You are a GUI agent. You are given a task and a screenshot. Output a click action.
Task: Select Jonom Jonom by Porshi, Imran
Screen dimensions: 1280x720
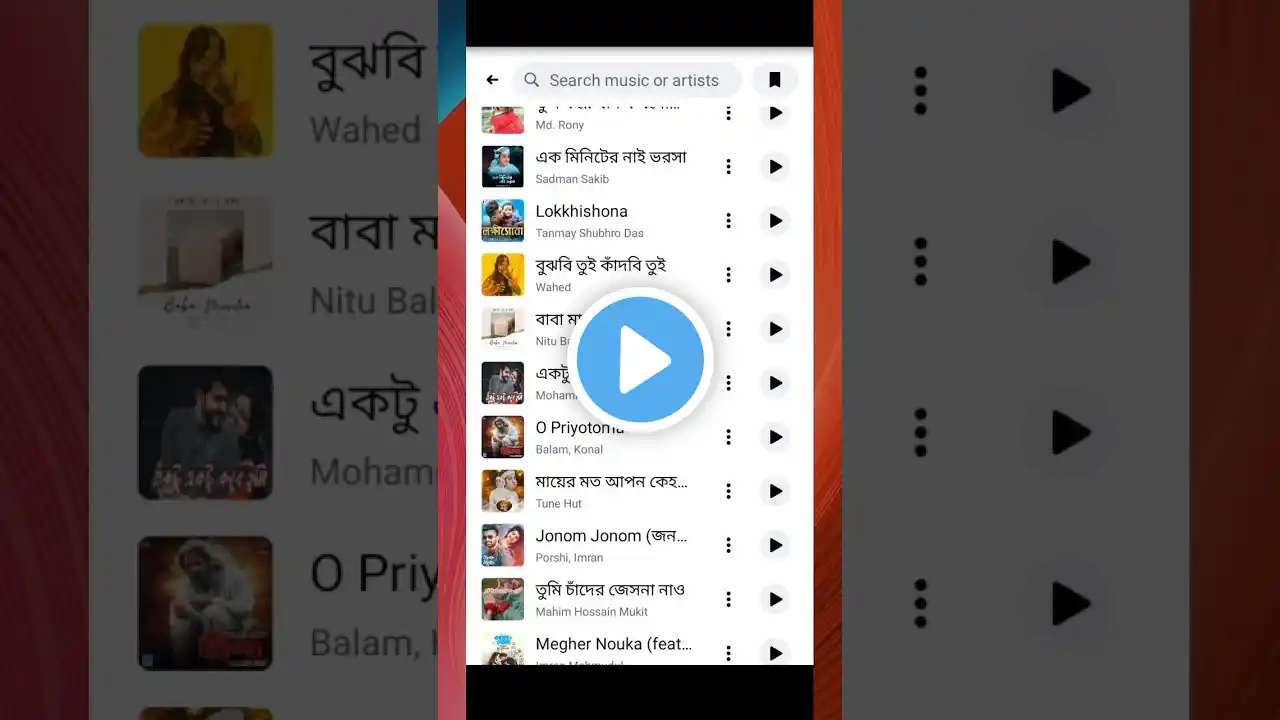tap(610, 545)
